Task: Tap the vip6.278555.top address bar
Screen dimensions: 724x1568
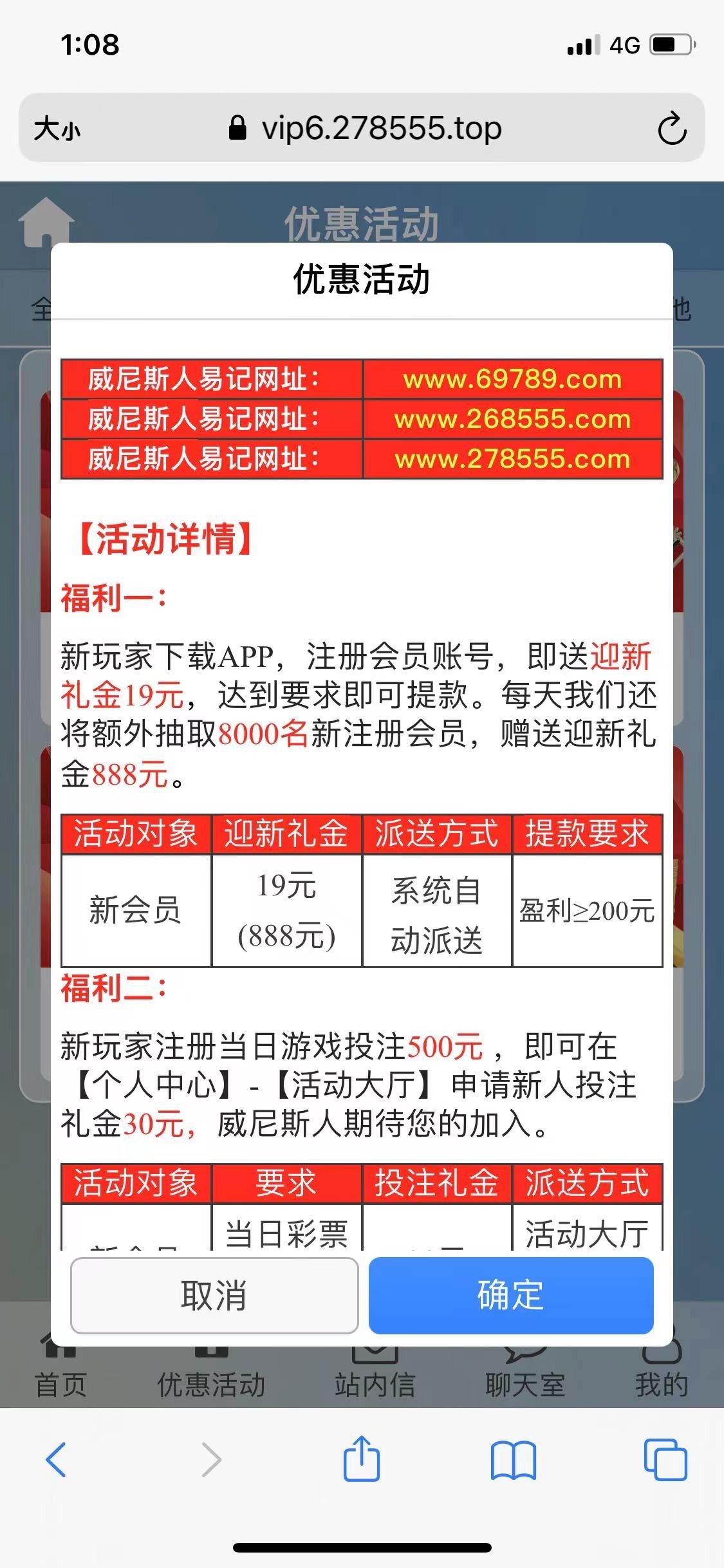Action: (x=366, y=128)
